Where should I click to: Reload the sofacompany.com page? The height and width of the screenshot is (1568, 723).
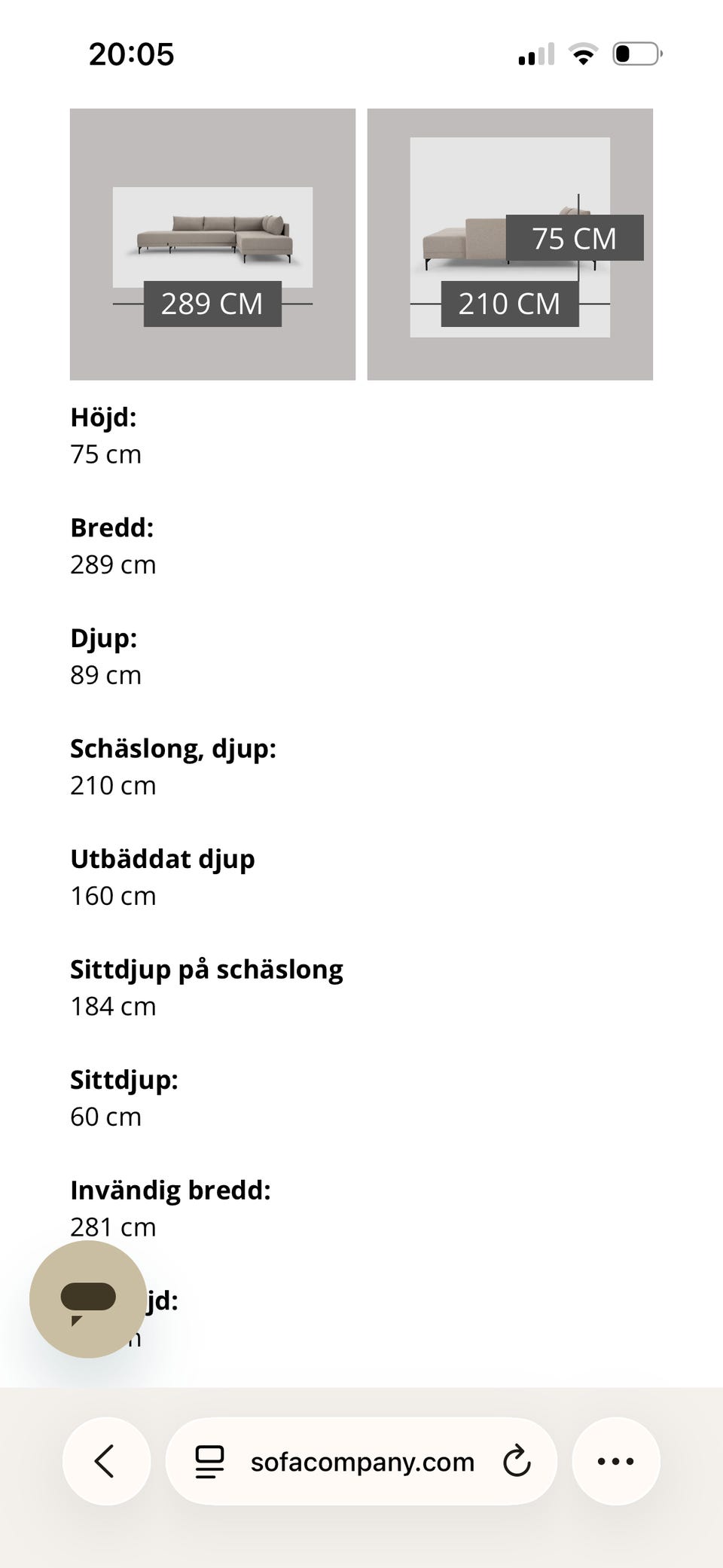click(x=517, y=1461)
